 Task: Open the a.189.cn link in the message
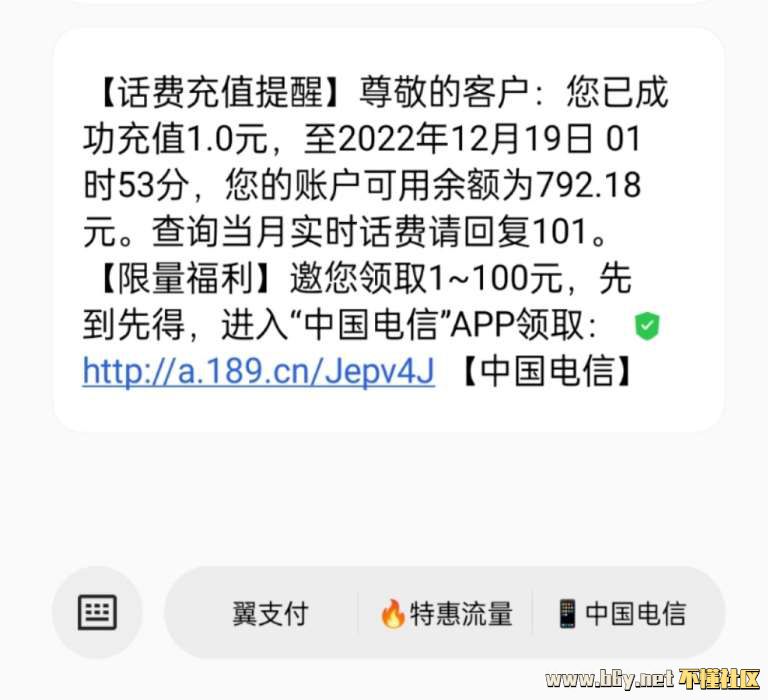[258, 371]
